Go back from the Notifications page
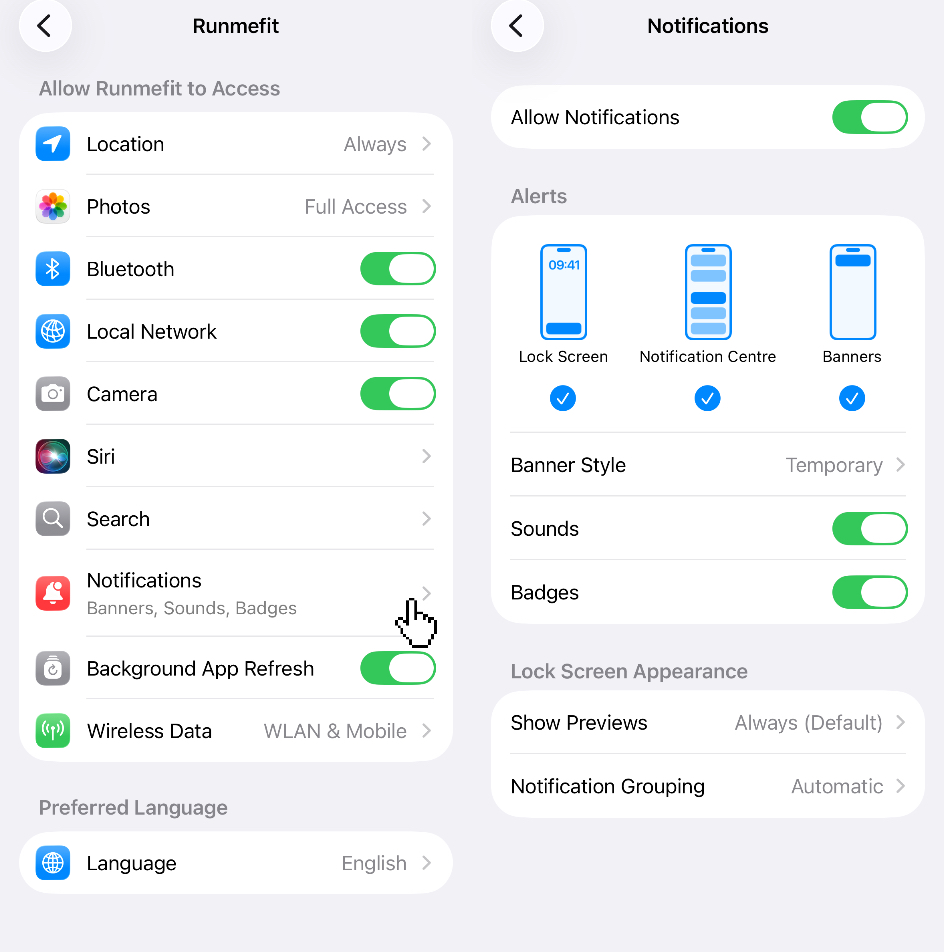 tap(517, 26)
